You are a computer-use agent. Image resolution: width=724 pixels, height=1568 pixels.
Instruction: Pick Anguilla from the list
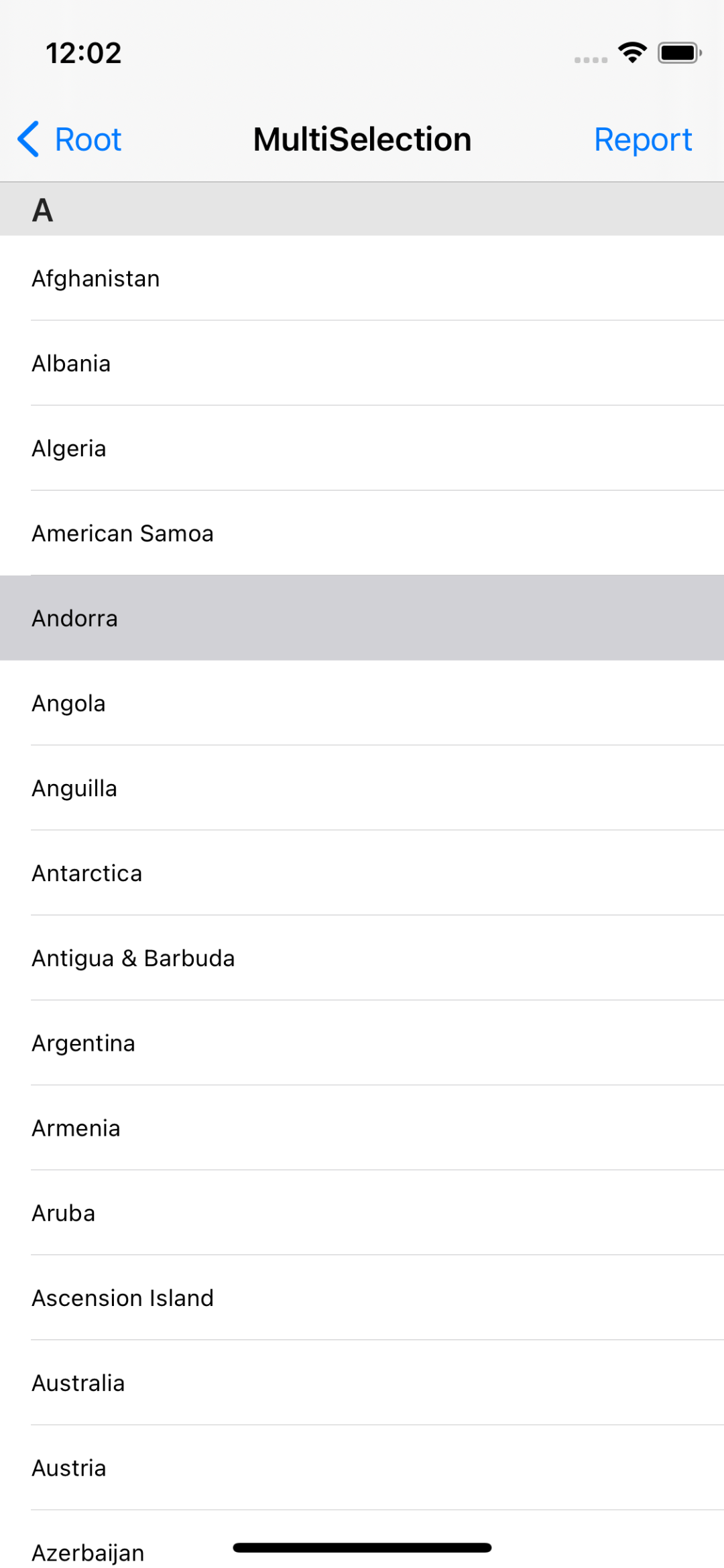point(362,788)
